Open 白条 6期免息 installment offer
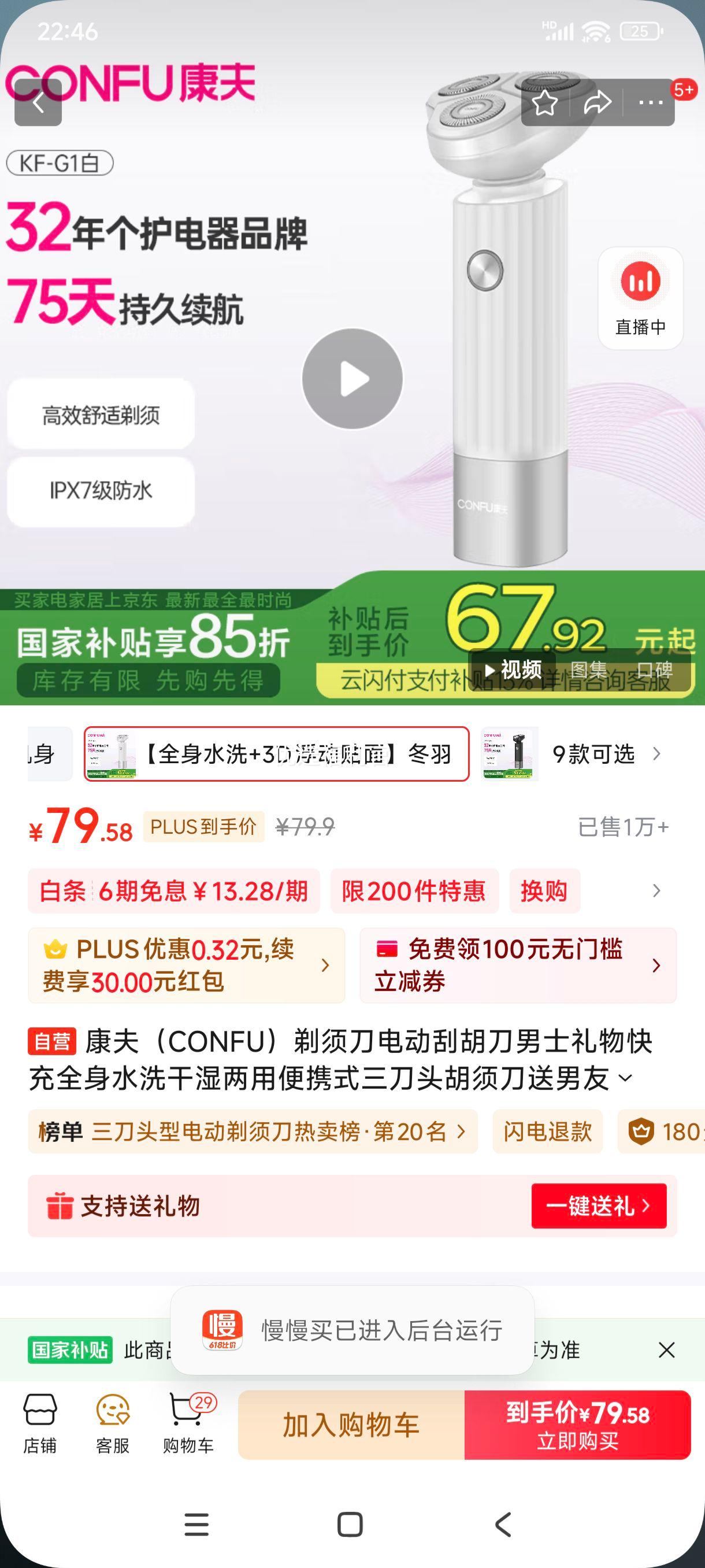 [x=173, y=891]
